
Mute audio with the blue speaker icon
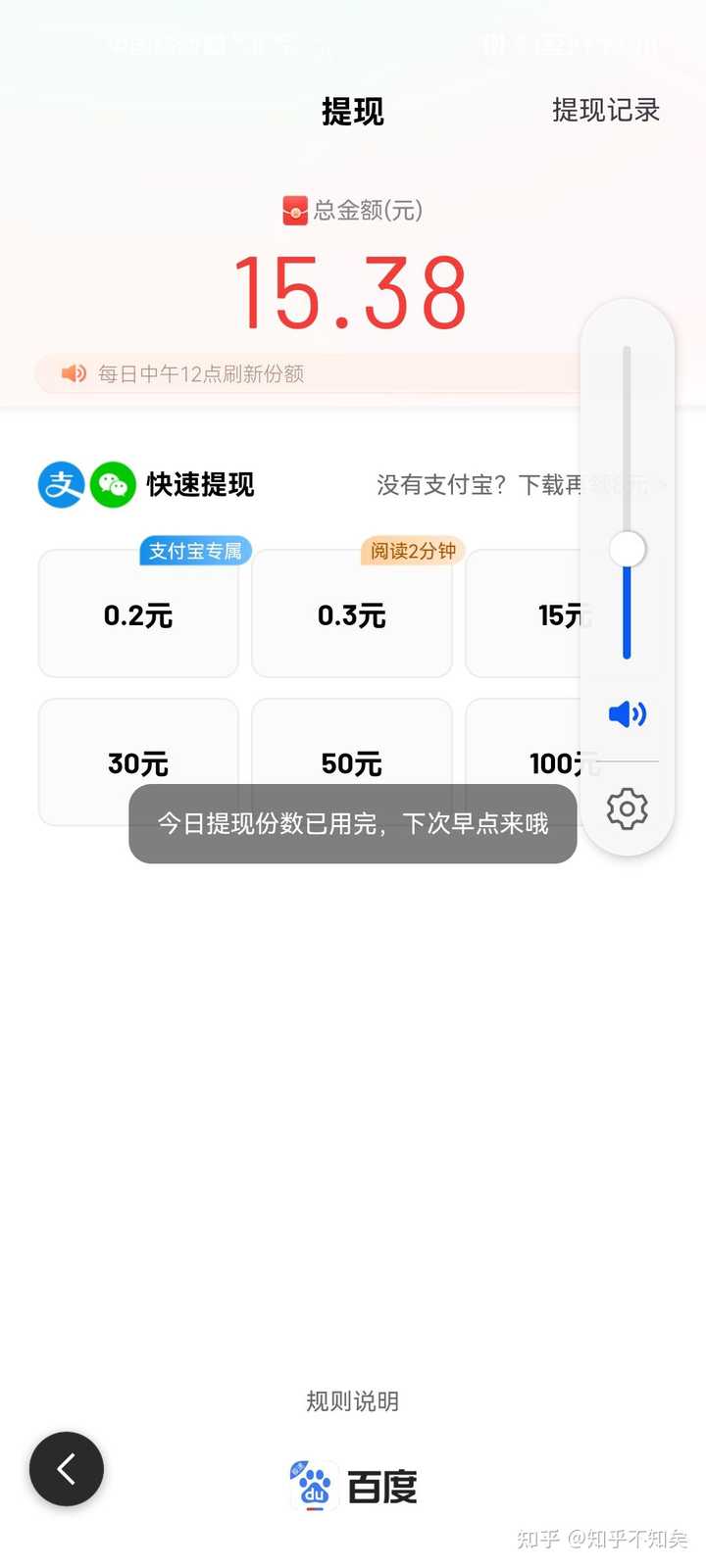(x=627, y=714)
